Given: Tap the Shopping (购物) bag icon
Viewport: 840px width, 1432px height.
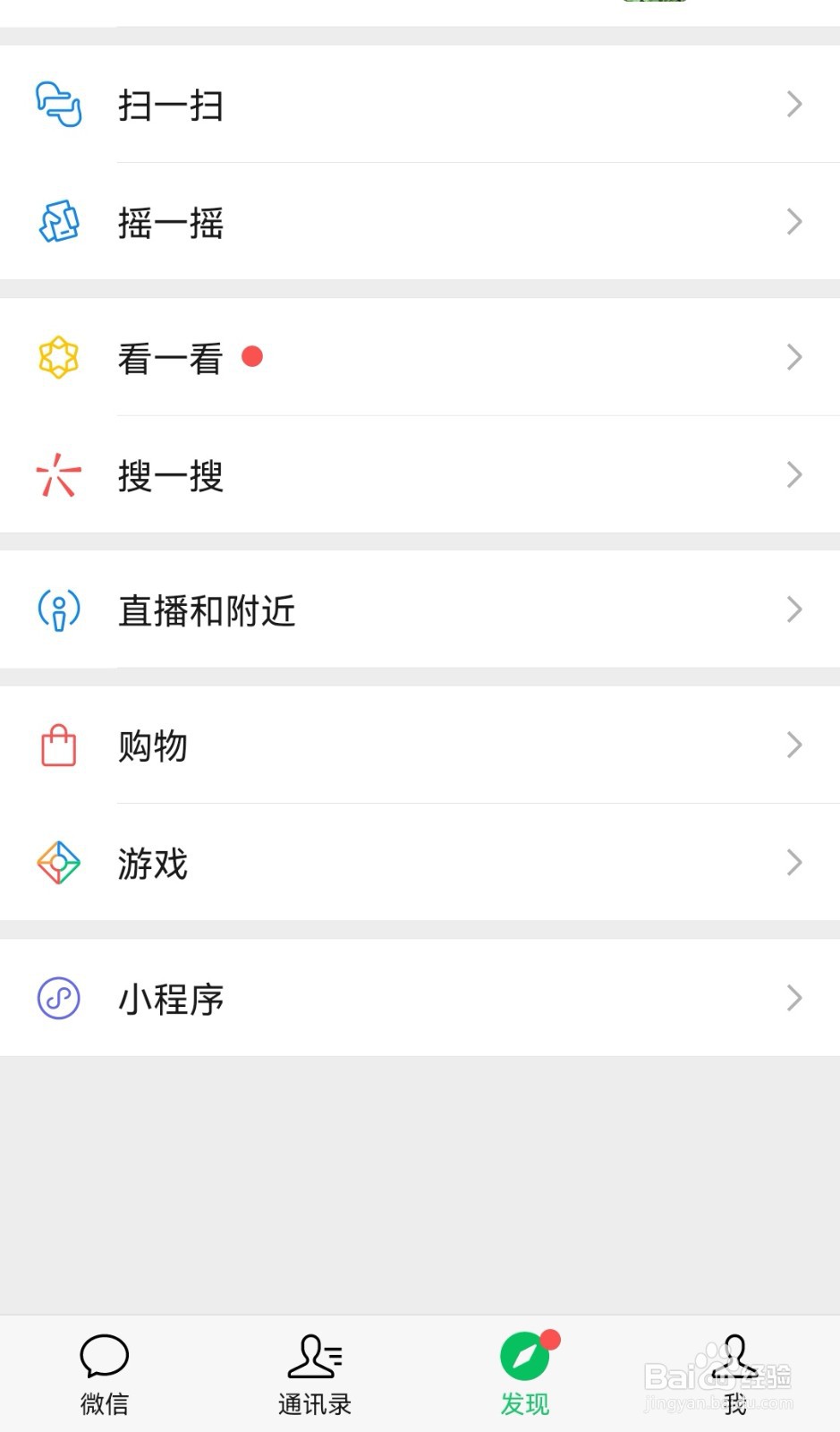Looking at the screenshot, I should (57, 745).
